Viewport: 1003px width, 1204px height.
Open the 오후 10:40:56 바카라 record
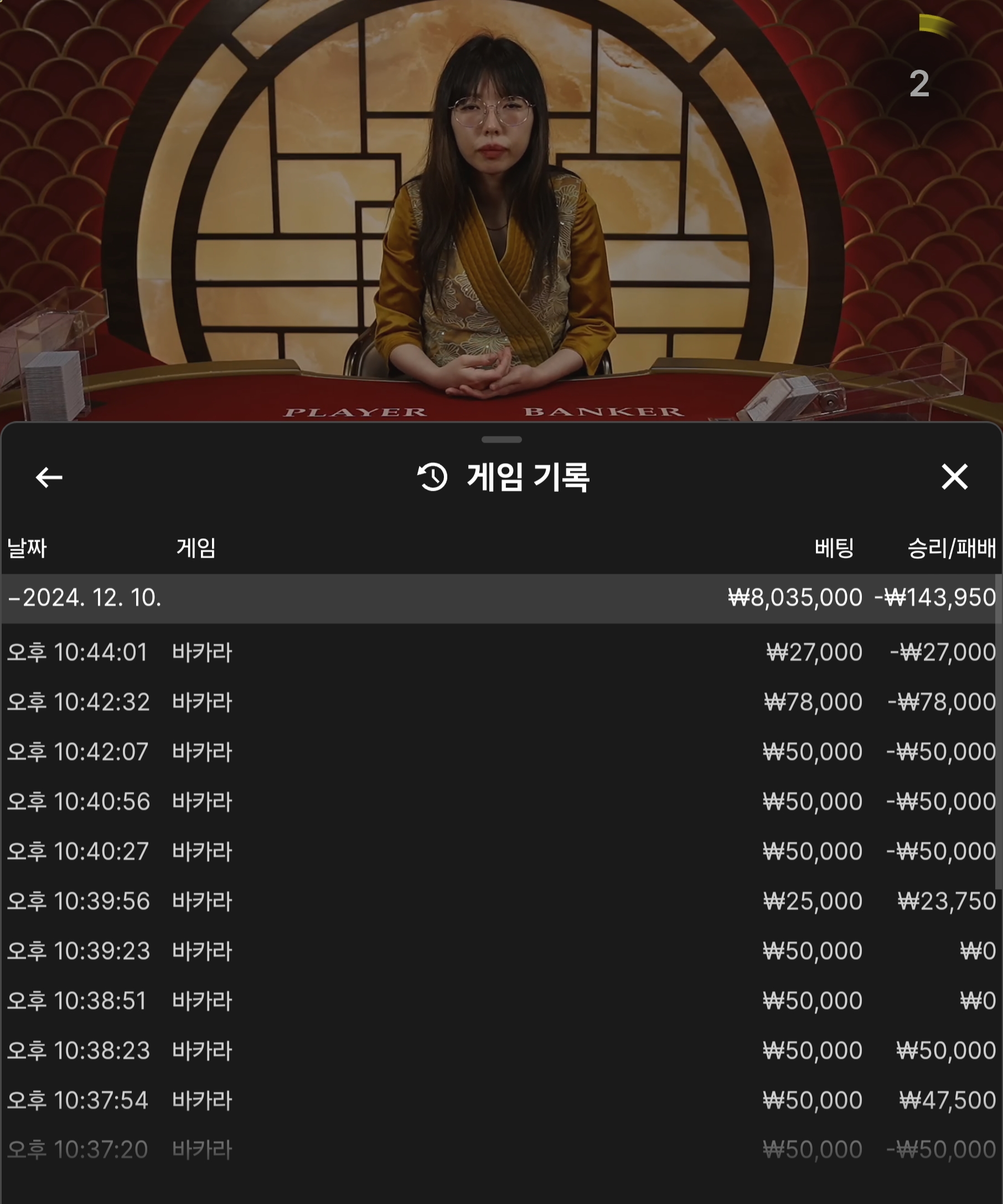click(x=499, y=802)
